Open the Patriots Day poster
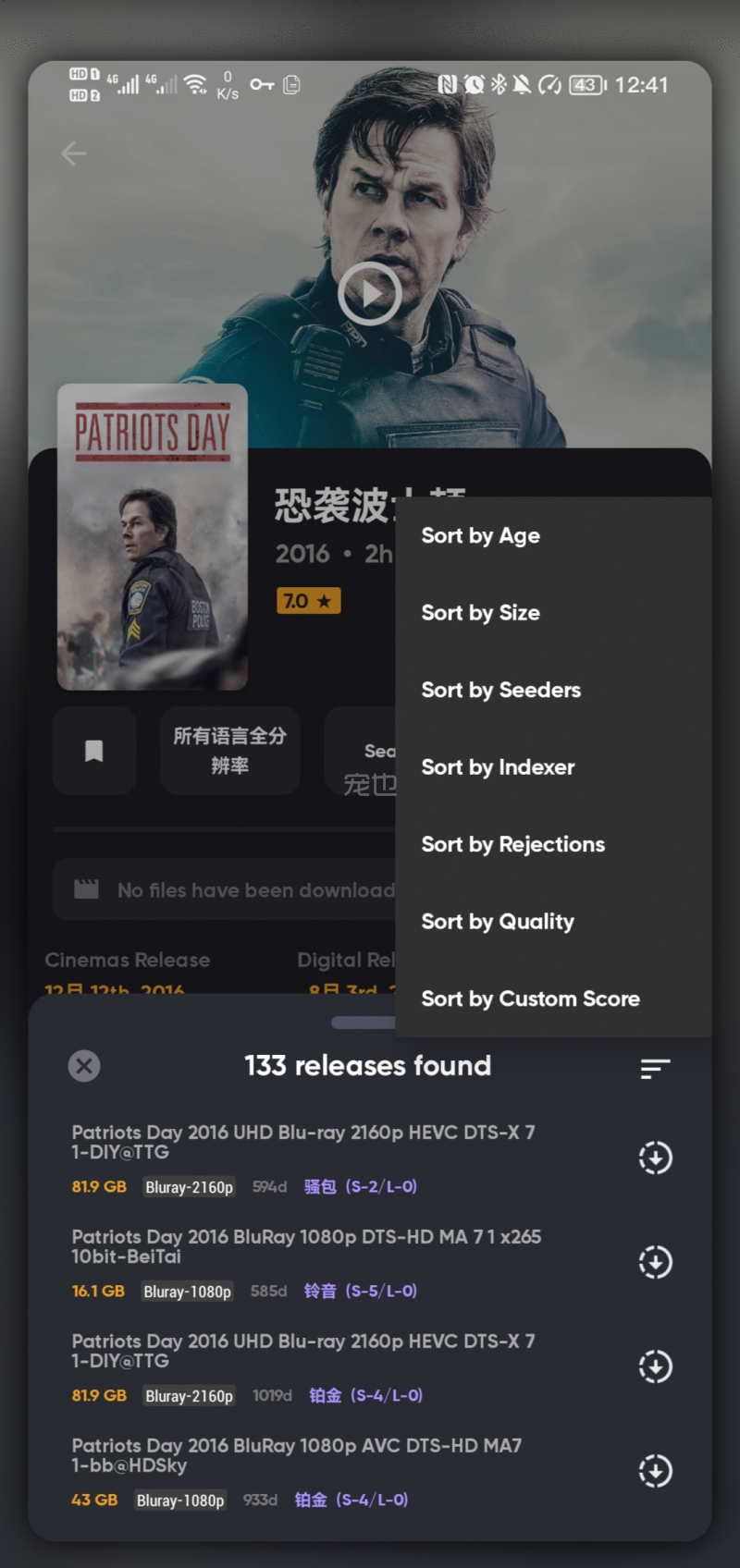 tap(153, 537)
